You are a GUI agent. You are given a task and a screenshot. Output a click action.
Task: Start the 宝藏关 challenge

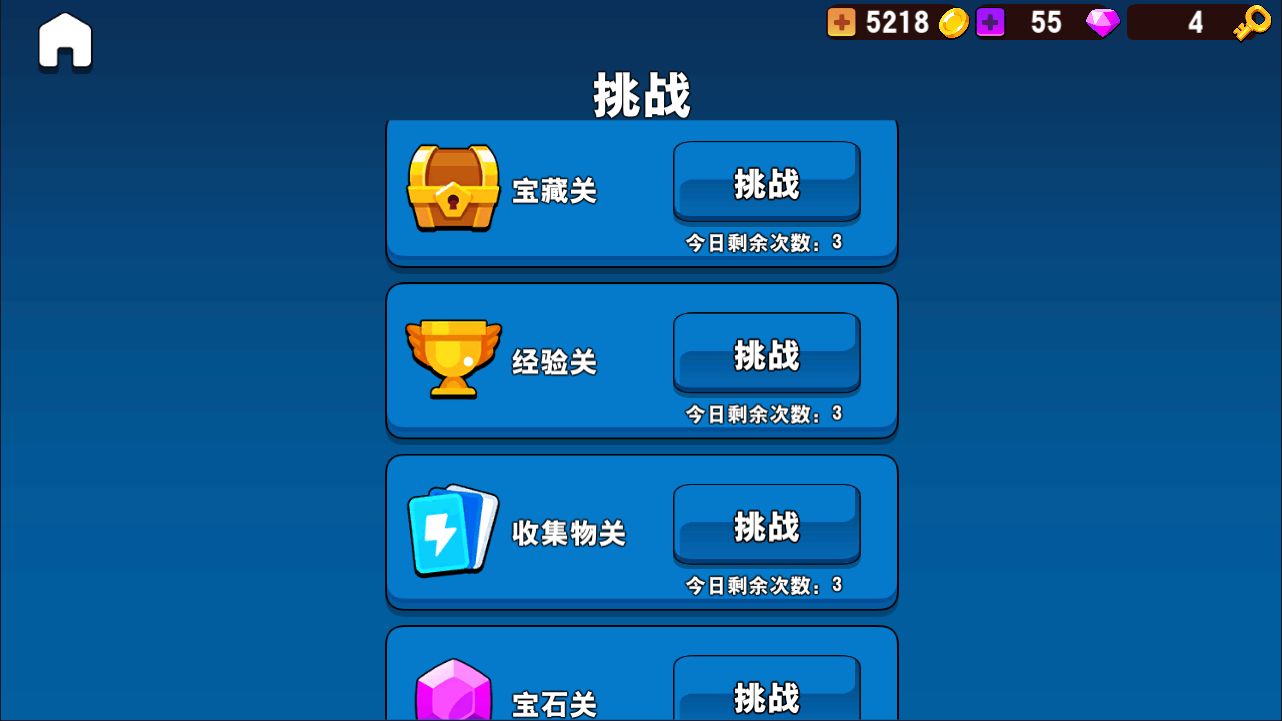[x=766, y=183]
